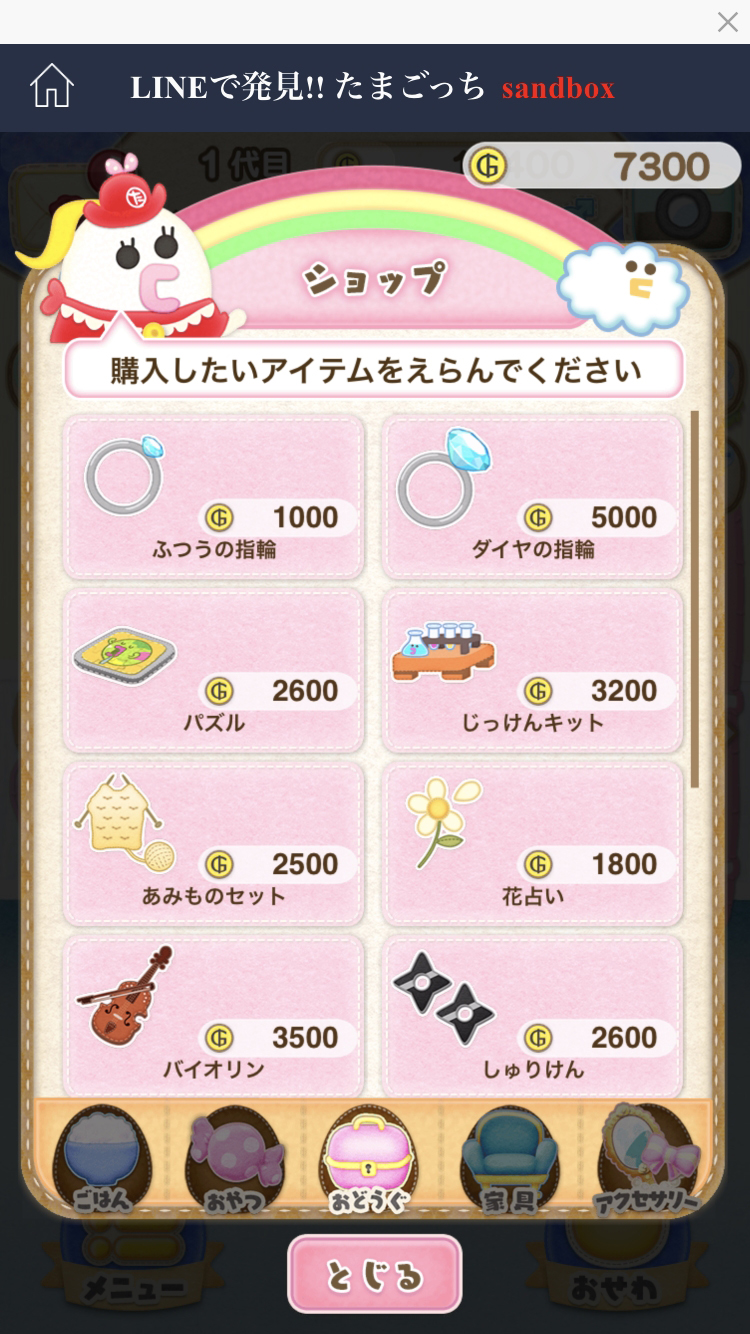
Task: Select the ふつうの指輪 item for 1000
Action: click(x=214, y=497)
